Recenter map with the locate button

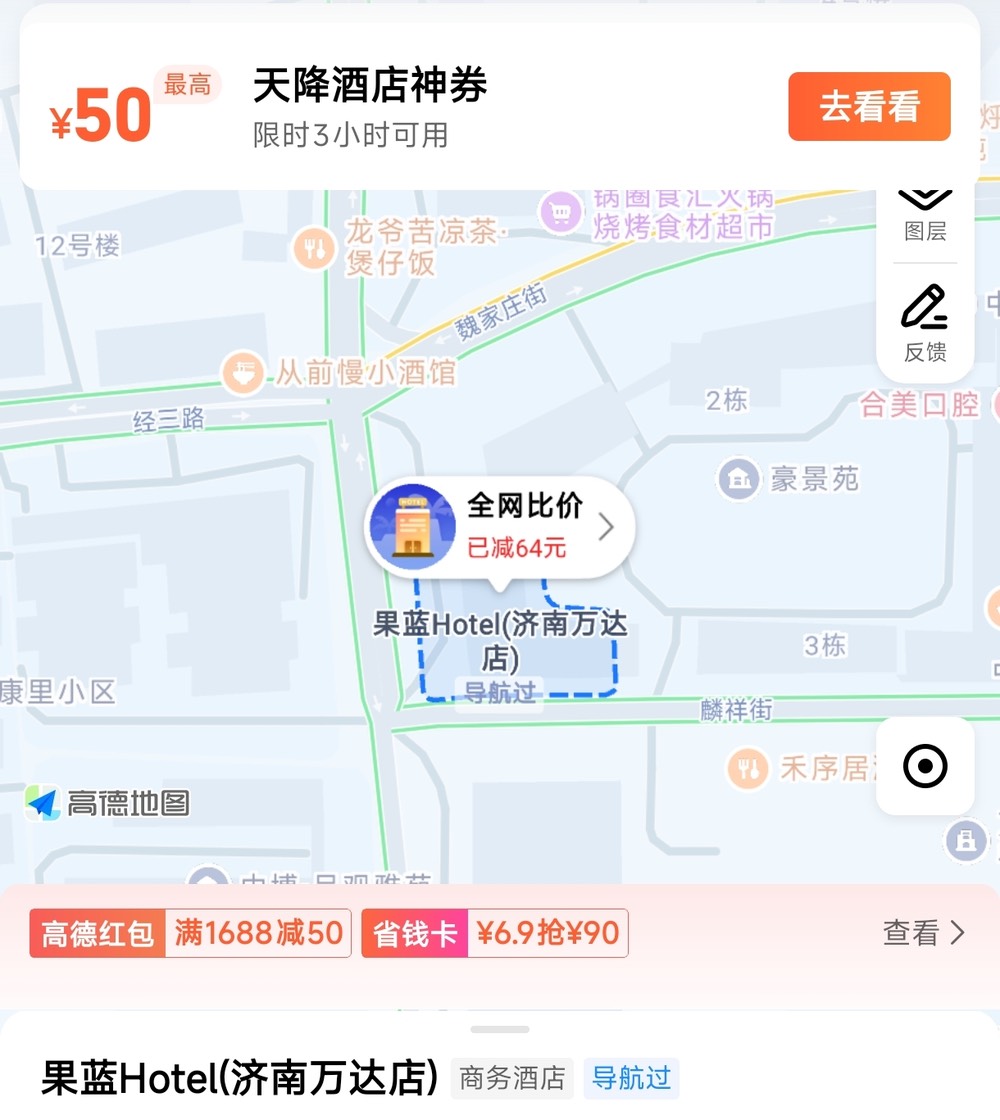(924, 767)
